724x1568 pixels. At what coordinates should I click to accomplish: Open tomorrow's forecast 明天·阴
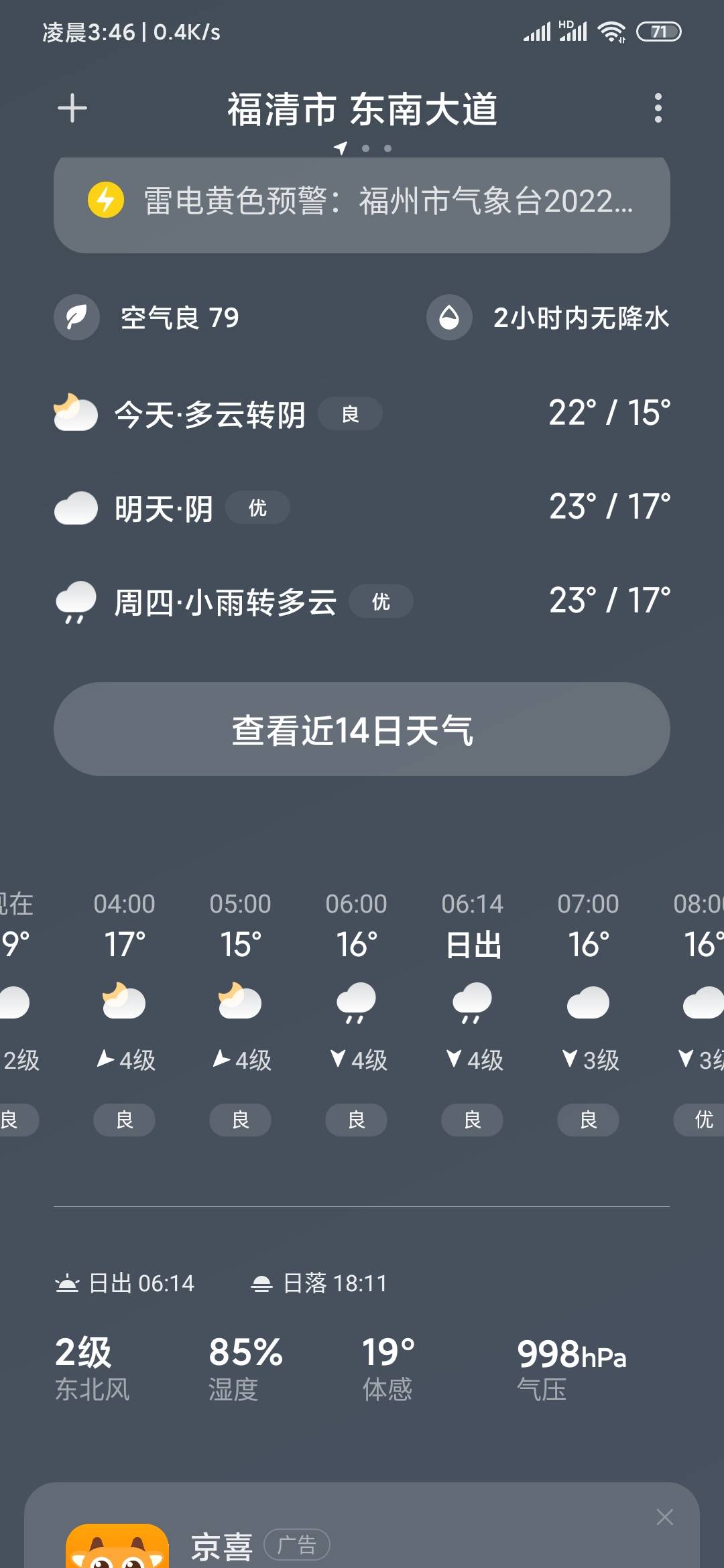pyautogui.click(x=362, y=507)
